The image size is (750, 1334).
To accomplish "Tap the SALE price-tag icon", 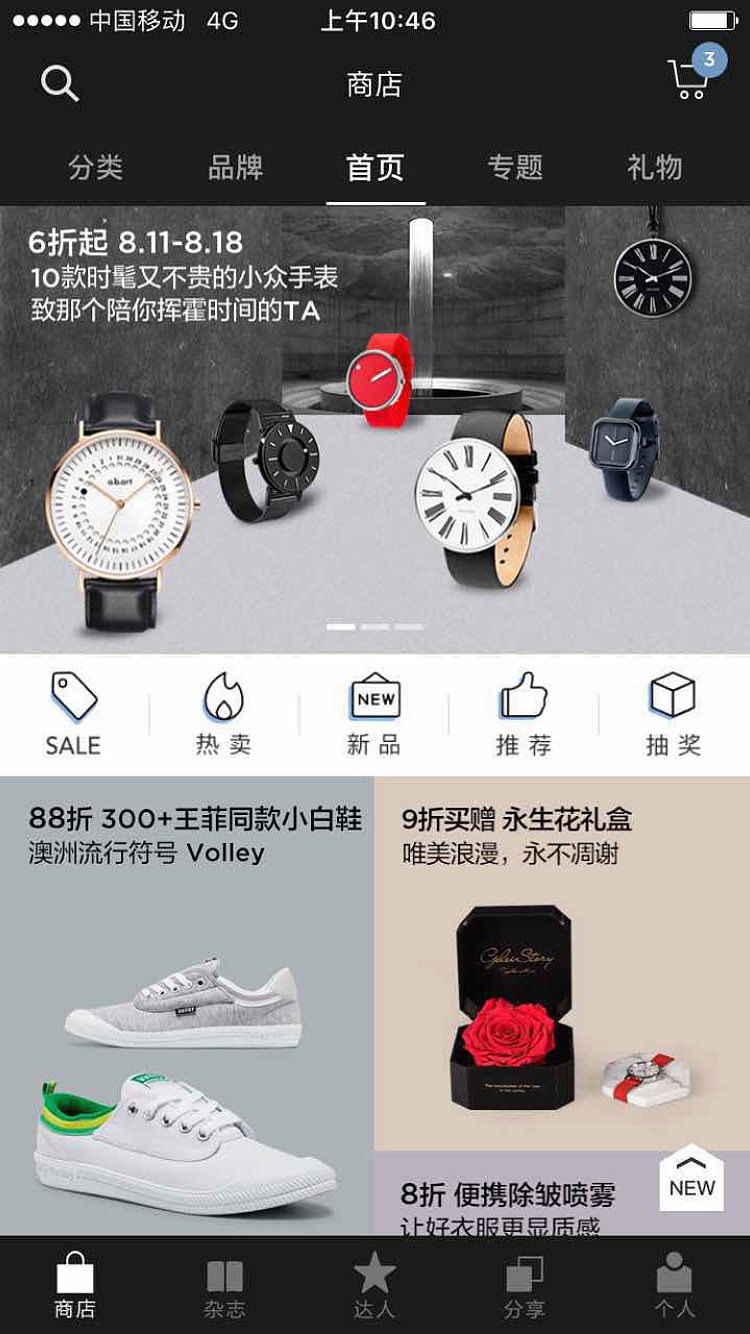I will click(71, 710).
